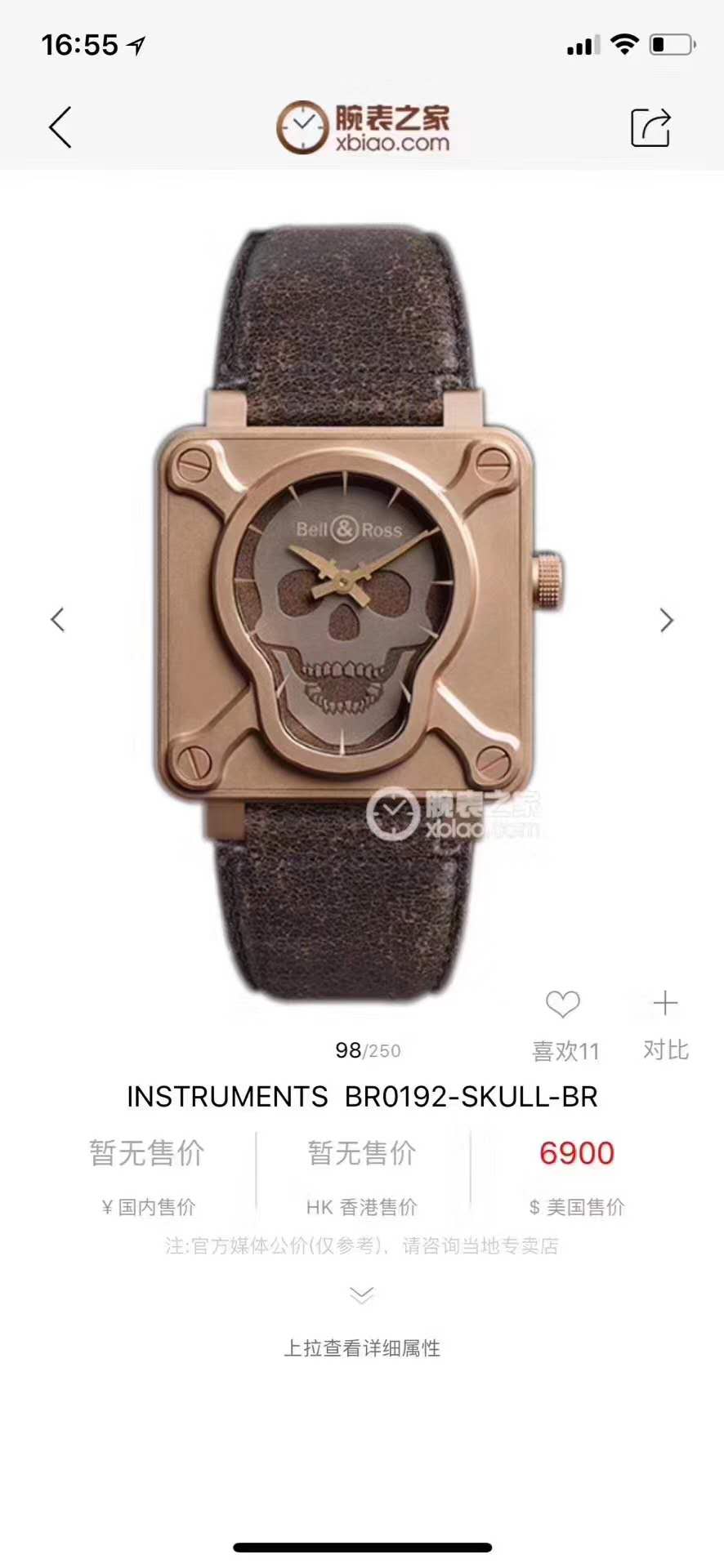Viewport: 724px width, 1568px height.
Task: Show the next watch image
Action: pos(667,621)
